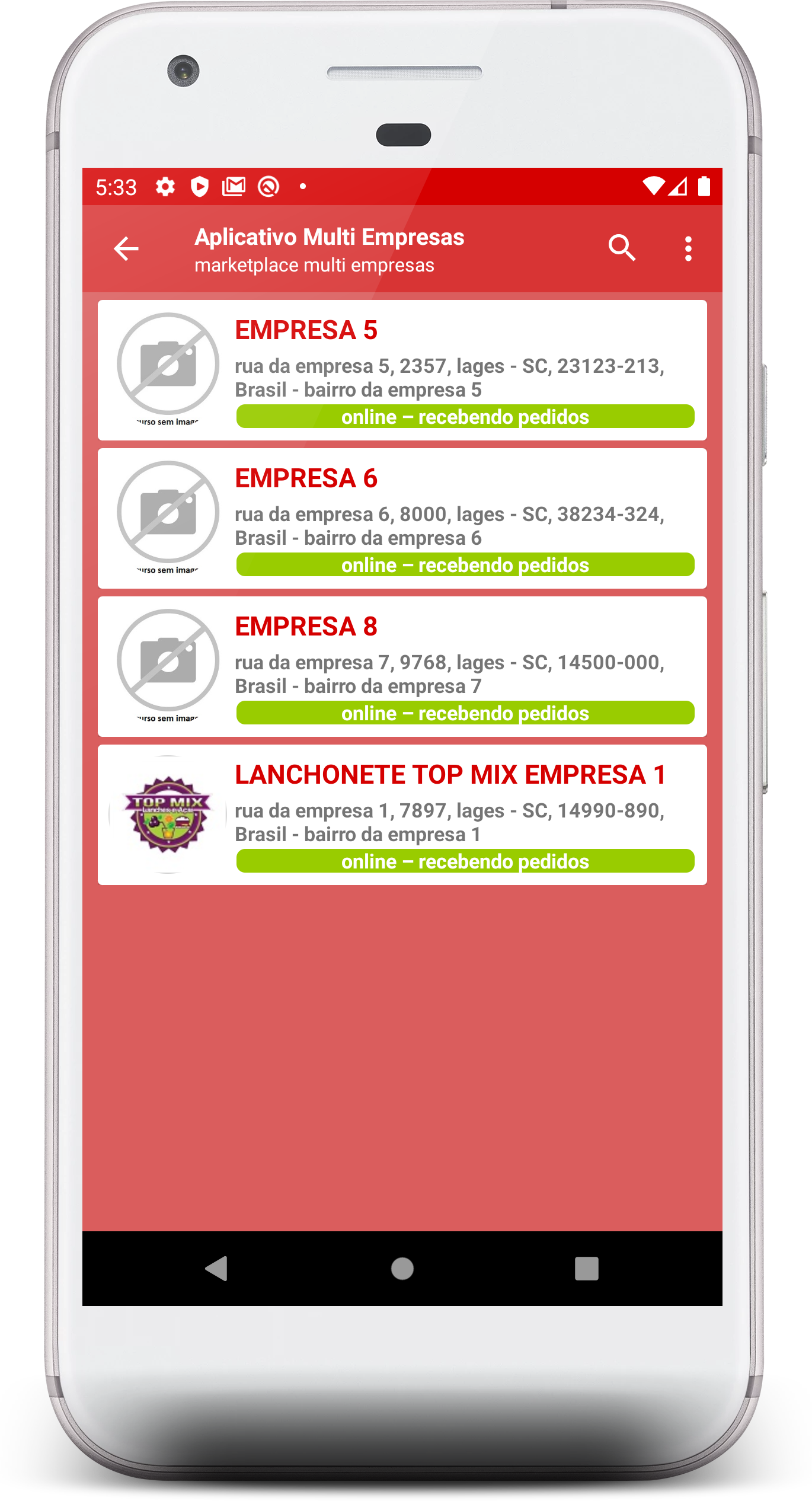
Task: View the EMPRESA 8 store
Action: coord(402,666)
